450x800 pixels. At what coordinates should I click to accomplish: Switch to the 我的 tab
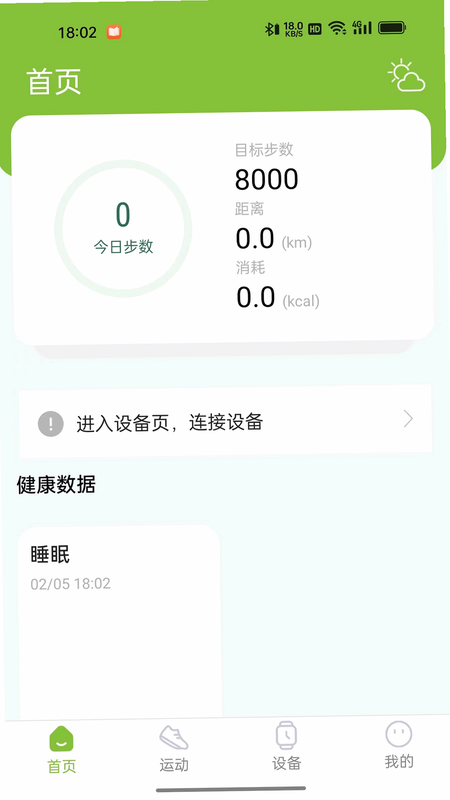[398, 745]
